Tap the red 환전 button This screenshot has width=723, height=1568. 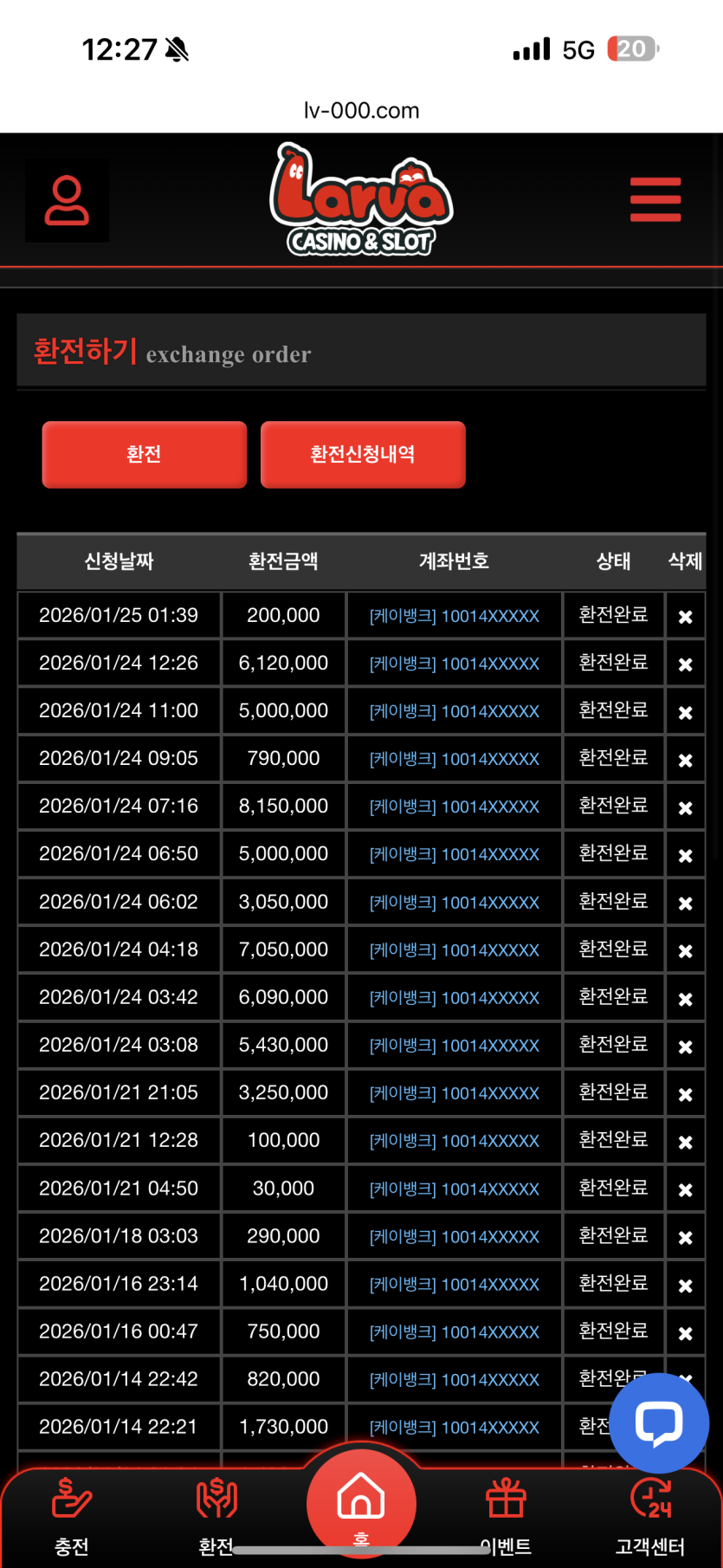pos(145,455)
